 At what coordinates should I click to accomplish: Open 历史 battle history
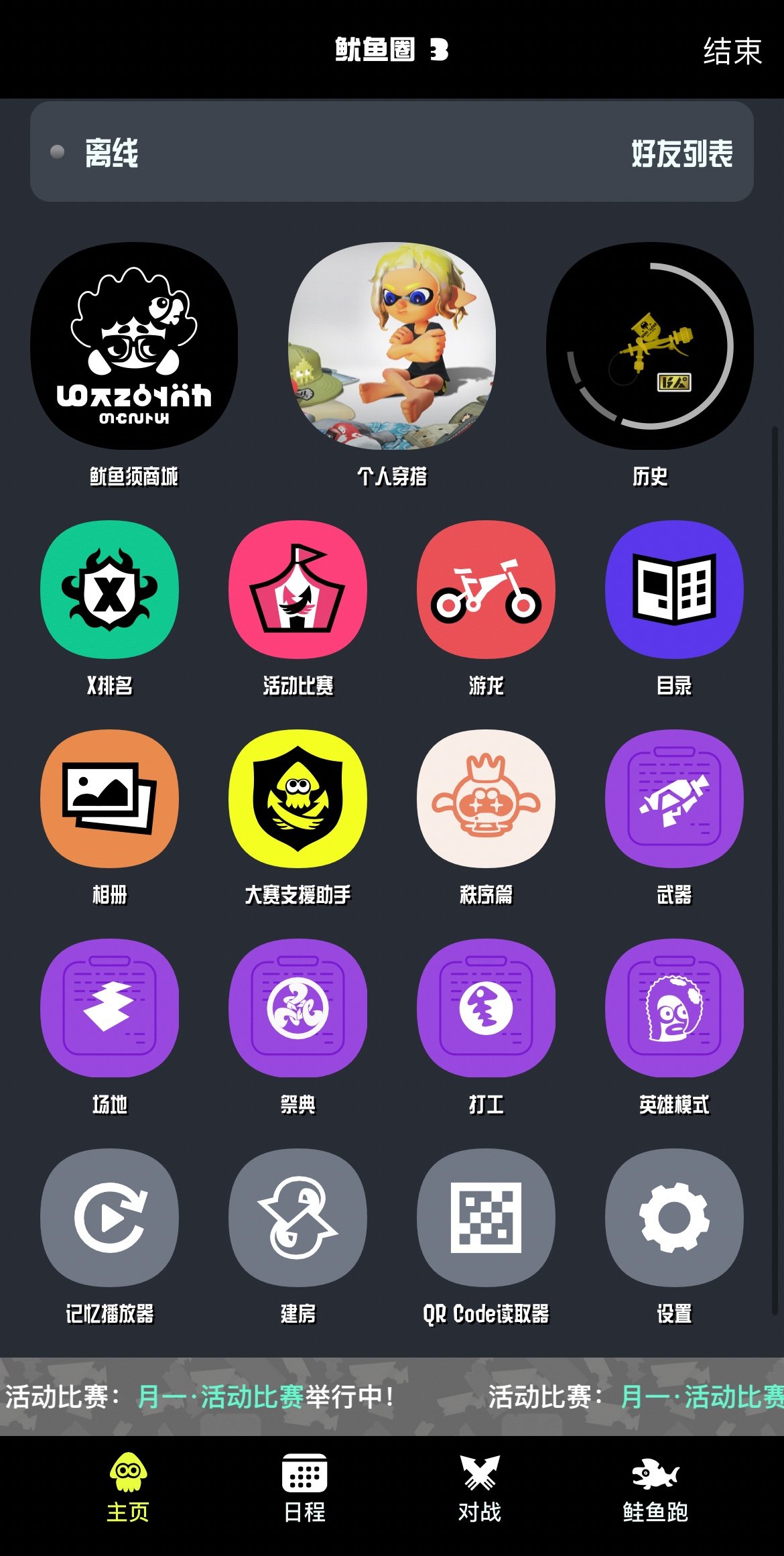click(x=650, y=346)
